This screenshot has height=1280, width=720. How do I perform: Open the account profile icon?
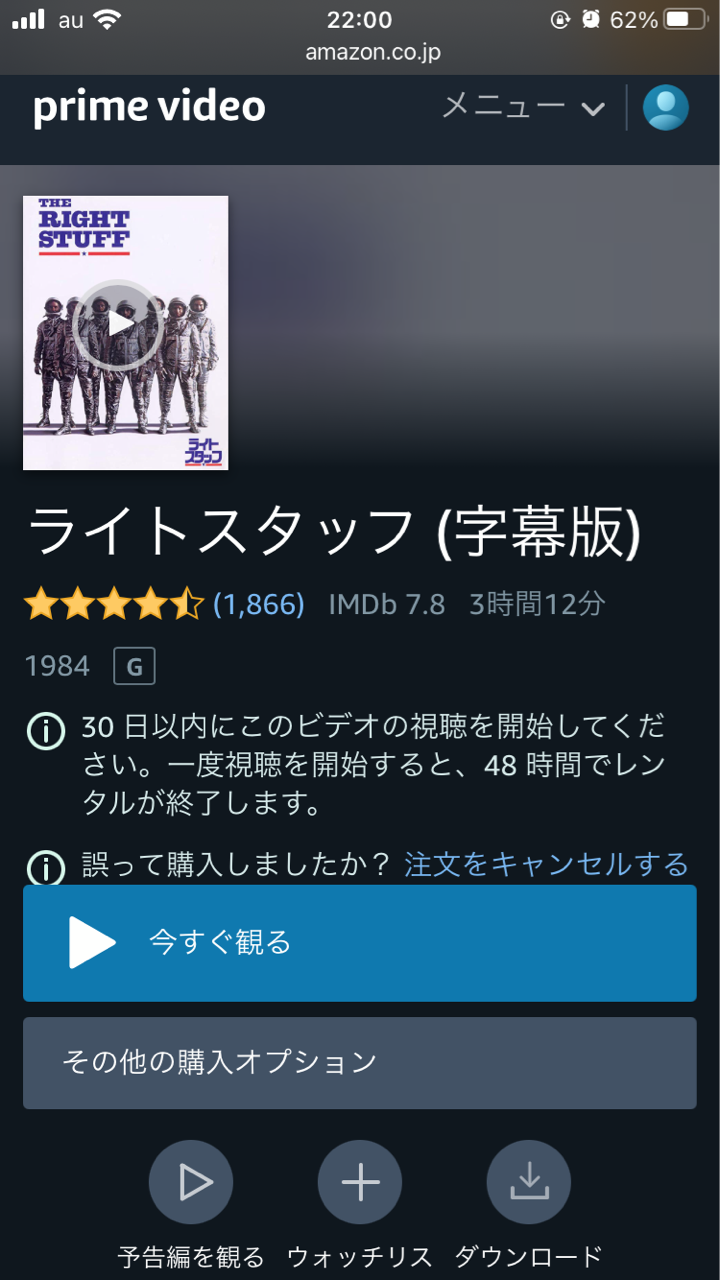[x=666, y=107]
